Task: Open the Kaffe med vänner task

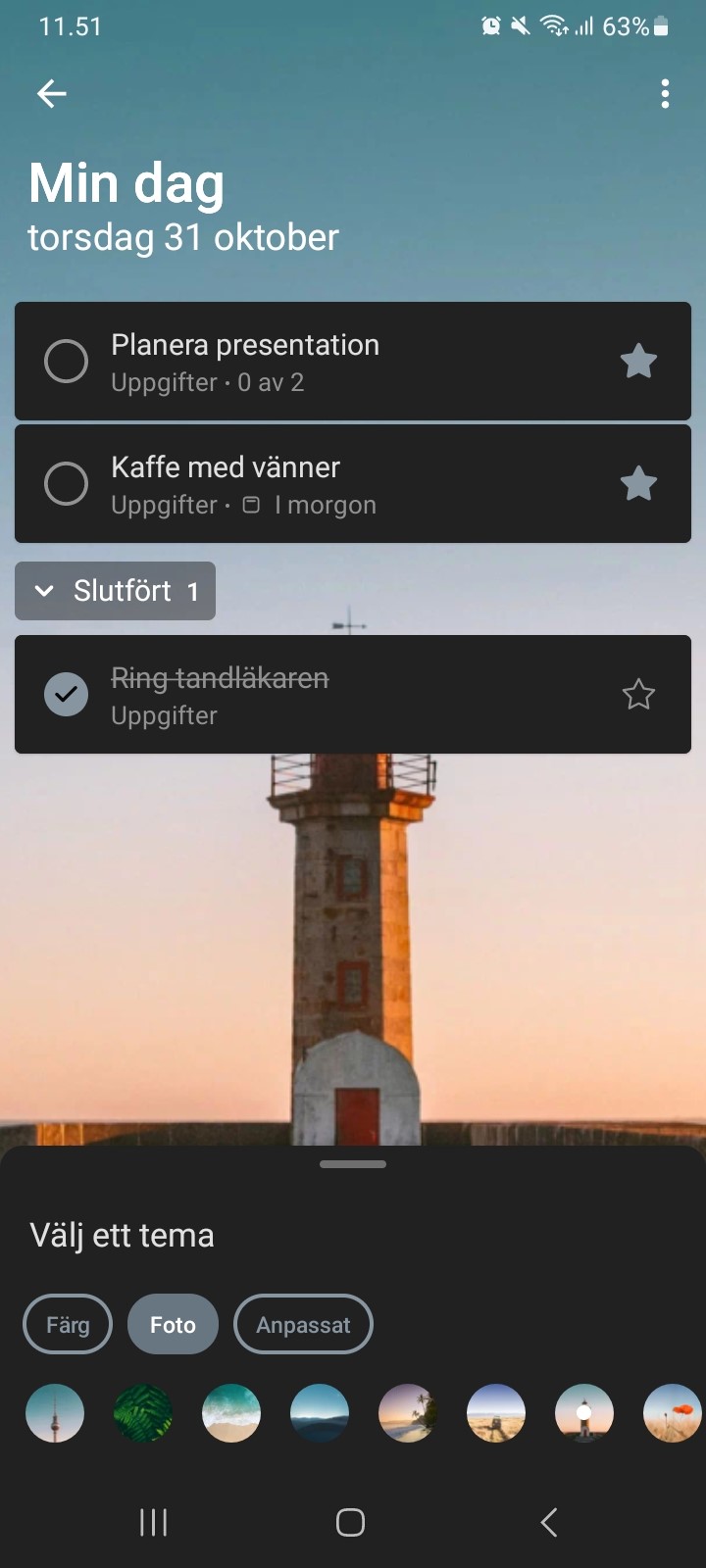Action: (353, 484)
